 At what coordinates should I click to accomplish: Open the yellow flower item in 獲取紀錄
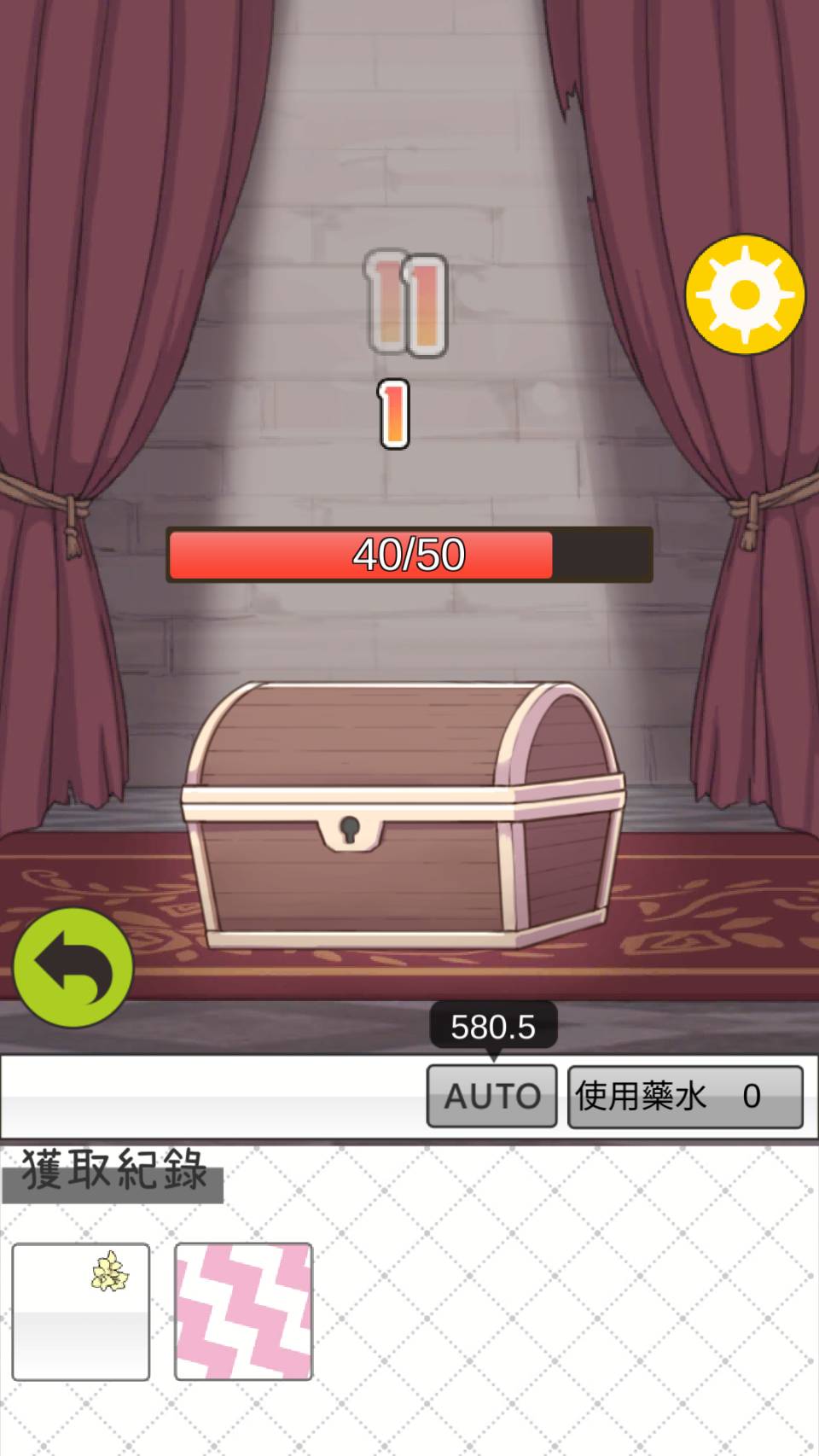(x=81, y=1310)
